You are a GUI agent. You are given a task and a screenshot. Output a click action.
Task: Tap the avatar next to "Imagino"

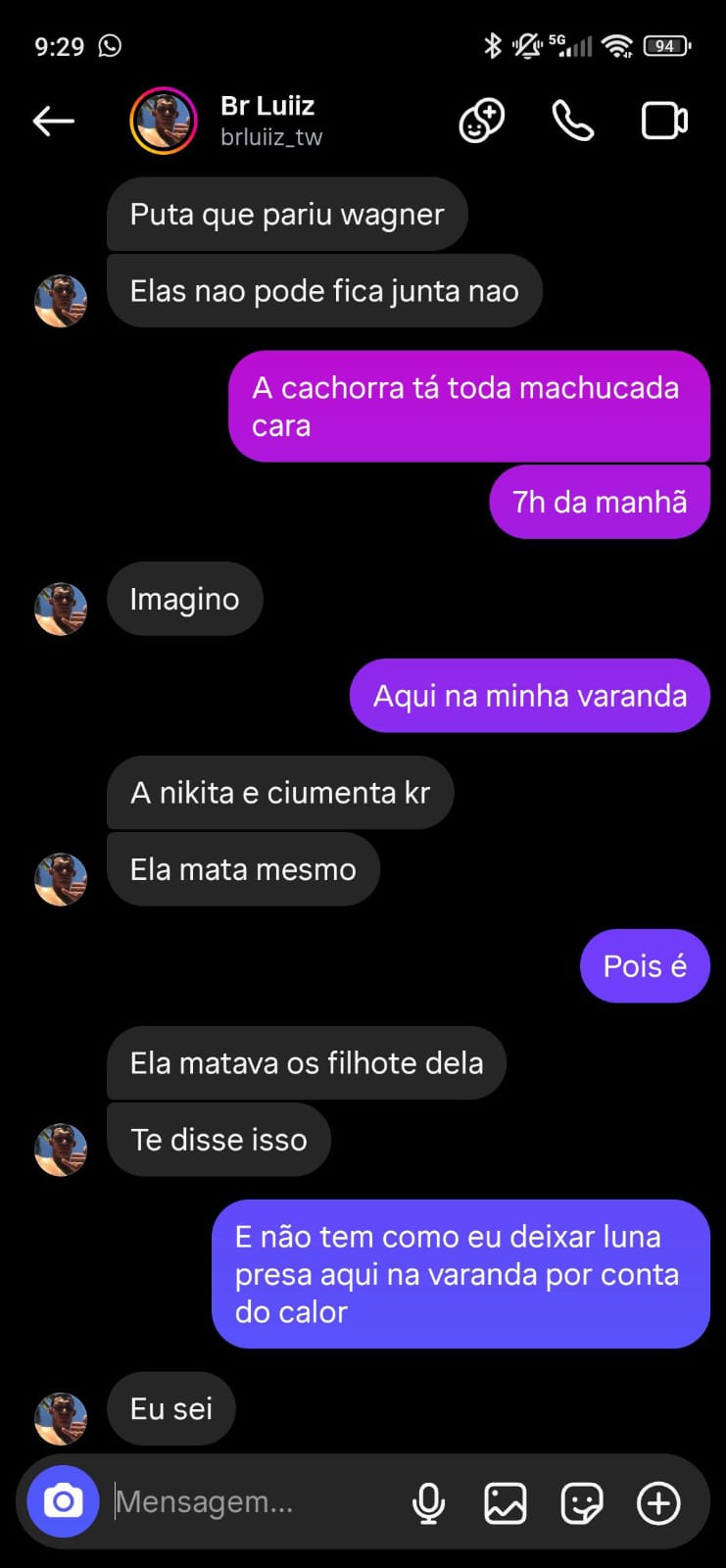(x=61, y=610)
